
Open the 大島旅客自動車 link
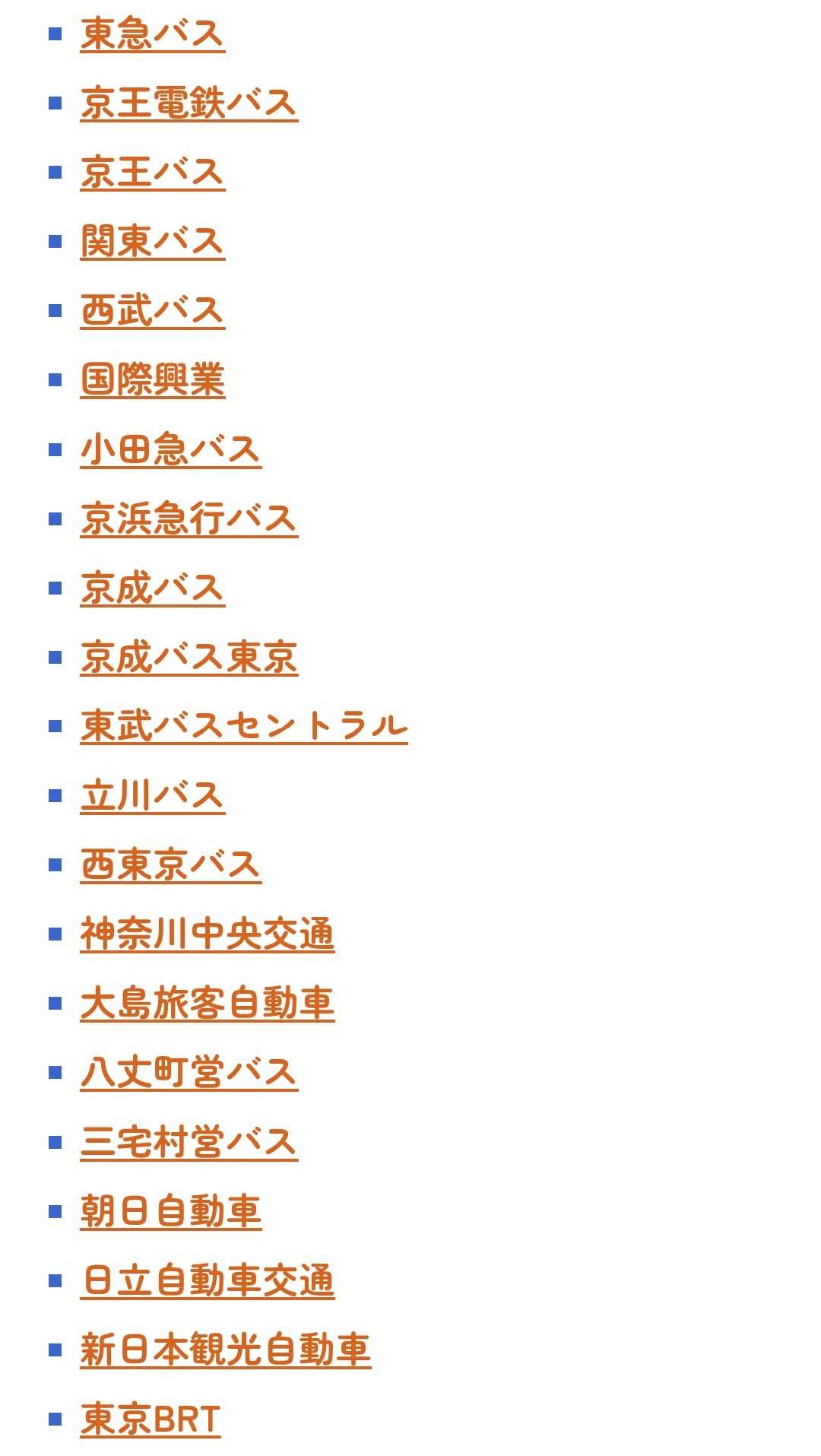[207, 1004]
